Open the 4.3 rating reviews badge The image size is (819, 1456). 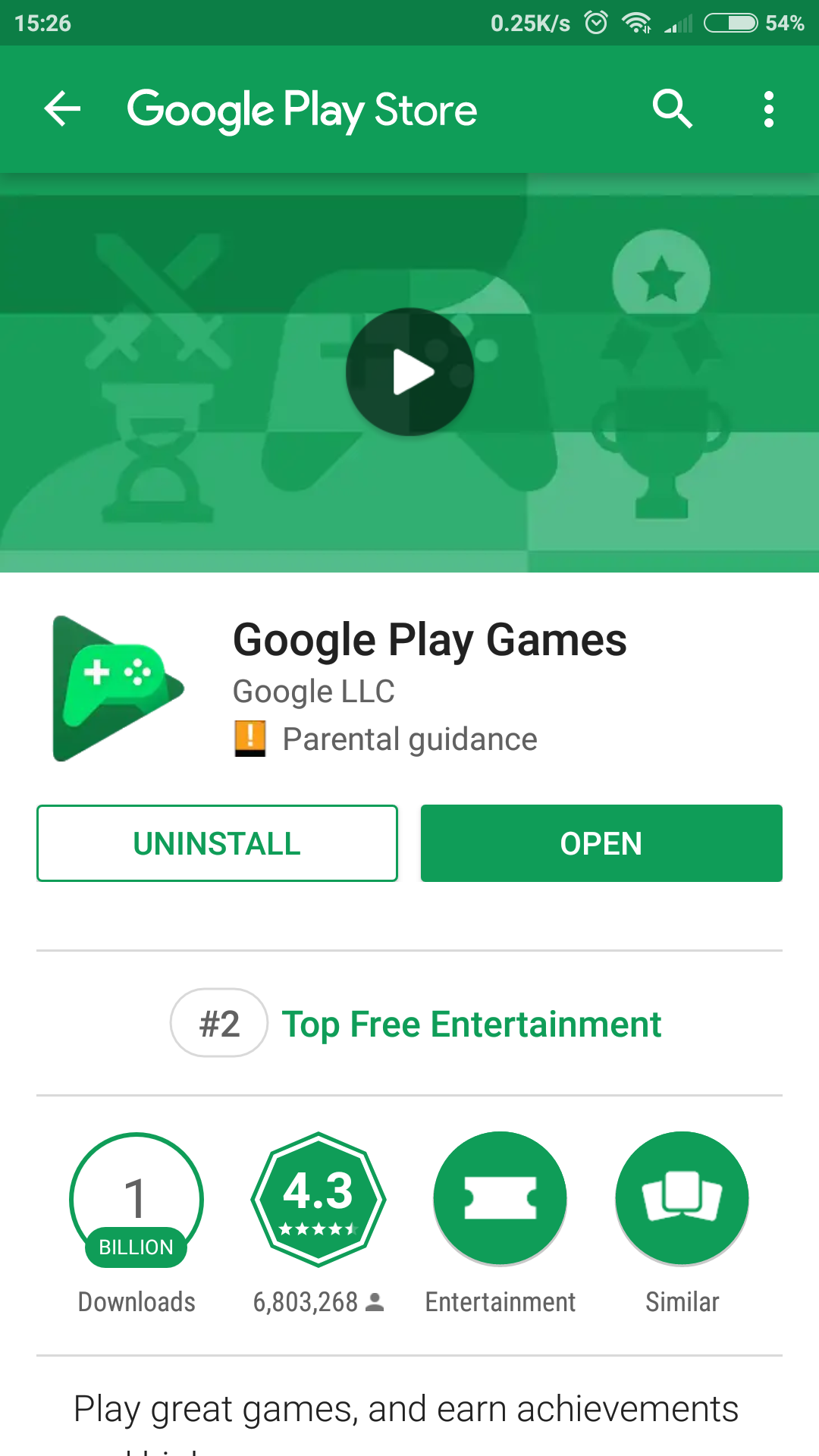click(318, 1200)
